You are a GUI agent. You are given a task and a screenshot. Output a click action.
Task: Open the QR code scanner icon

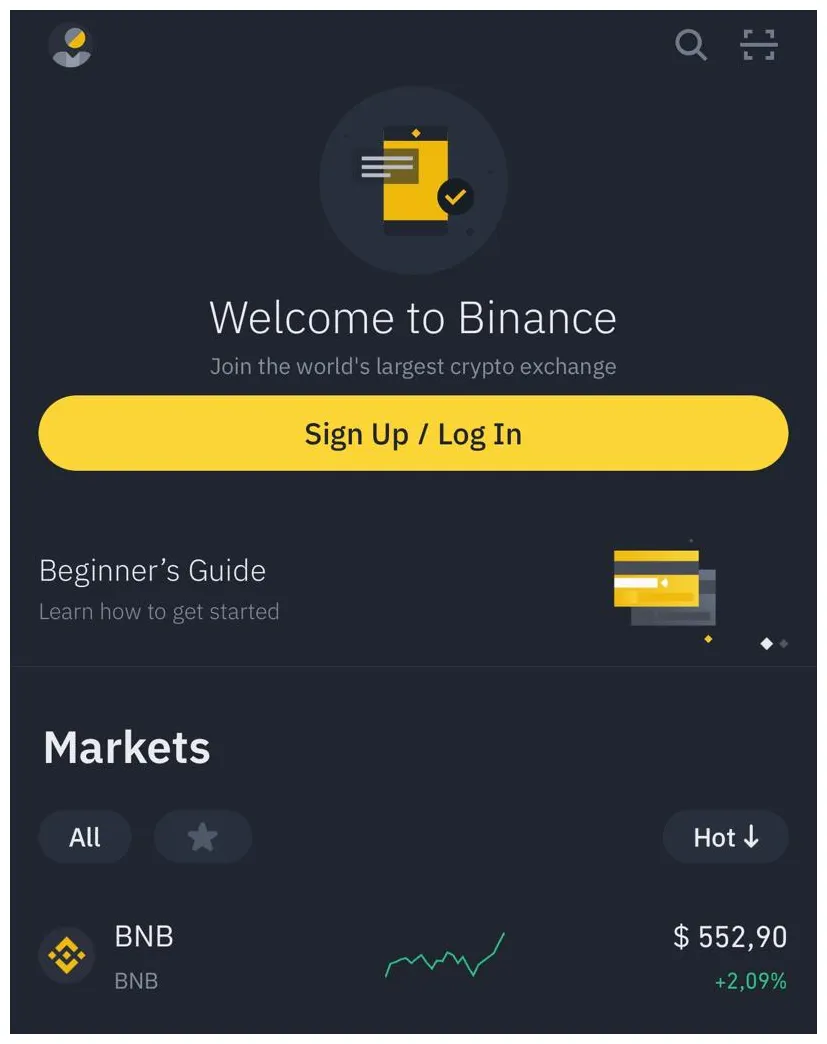pyautogui.click(x=759, y=45)
